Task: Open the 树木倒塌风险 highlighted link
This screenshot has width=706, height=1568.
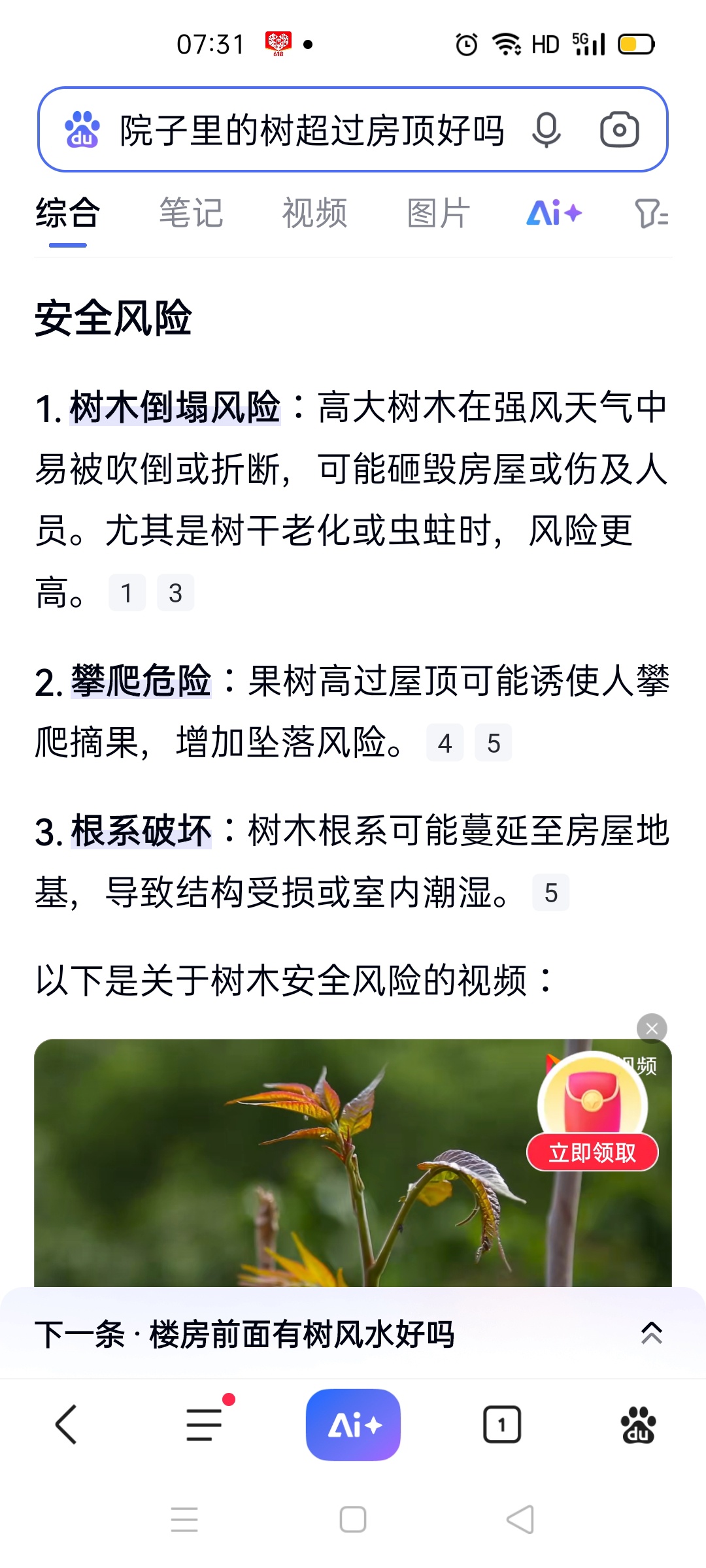Action: 175,408
